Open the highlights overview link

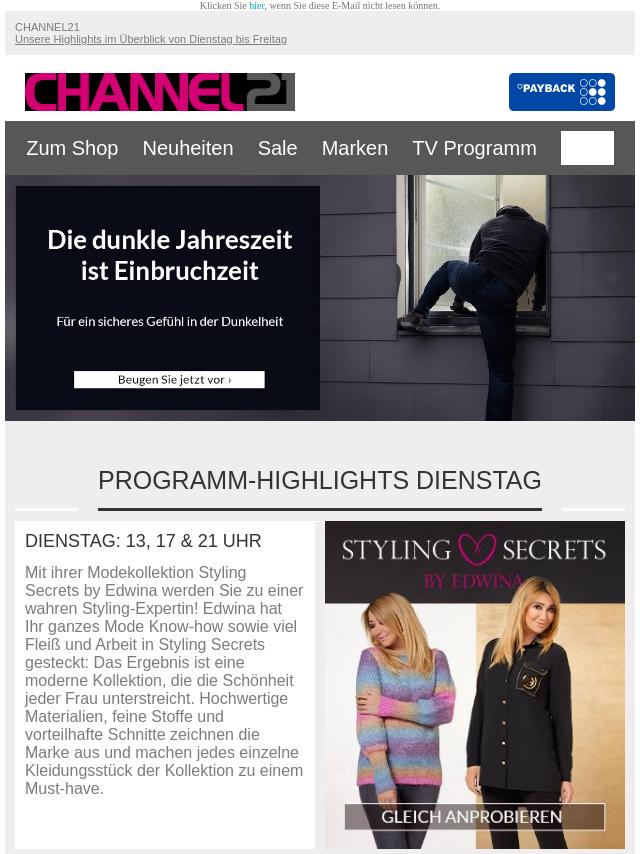(151, 40)
